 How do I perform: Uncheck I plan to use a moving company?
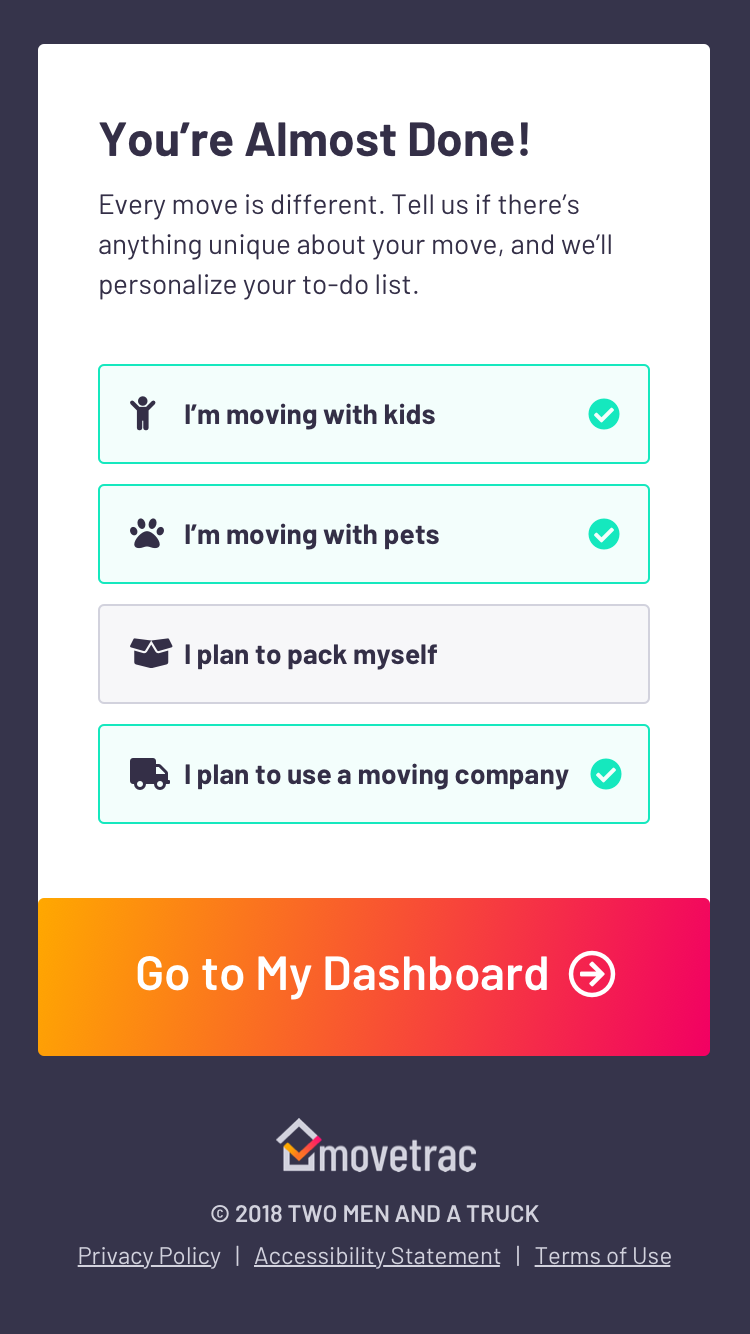[x=374, y=774]
